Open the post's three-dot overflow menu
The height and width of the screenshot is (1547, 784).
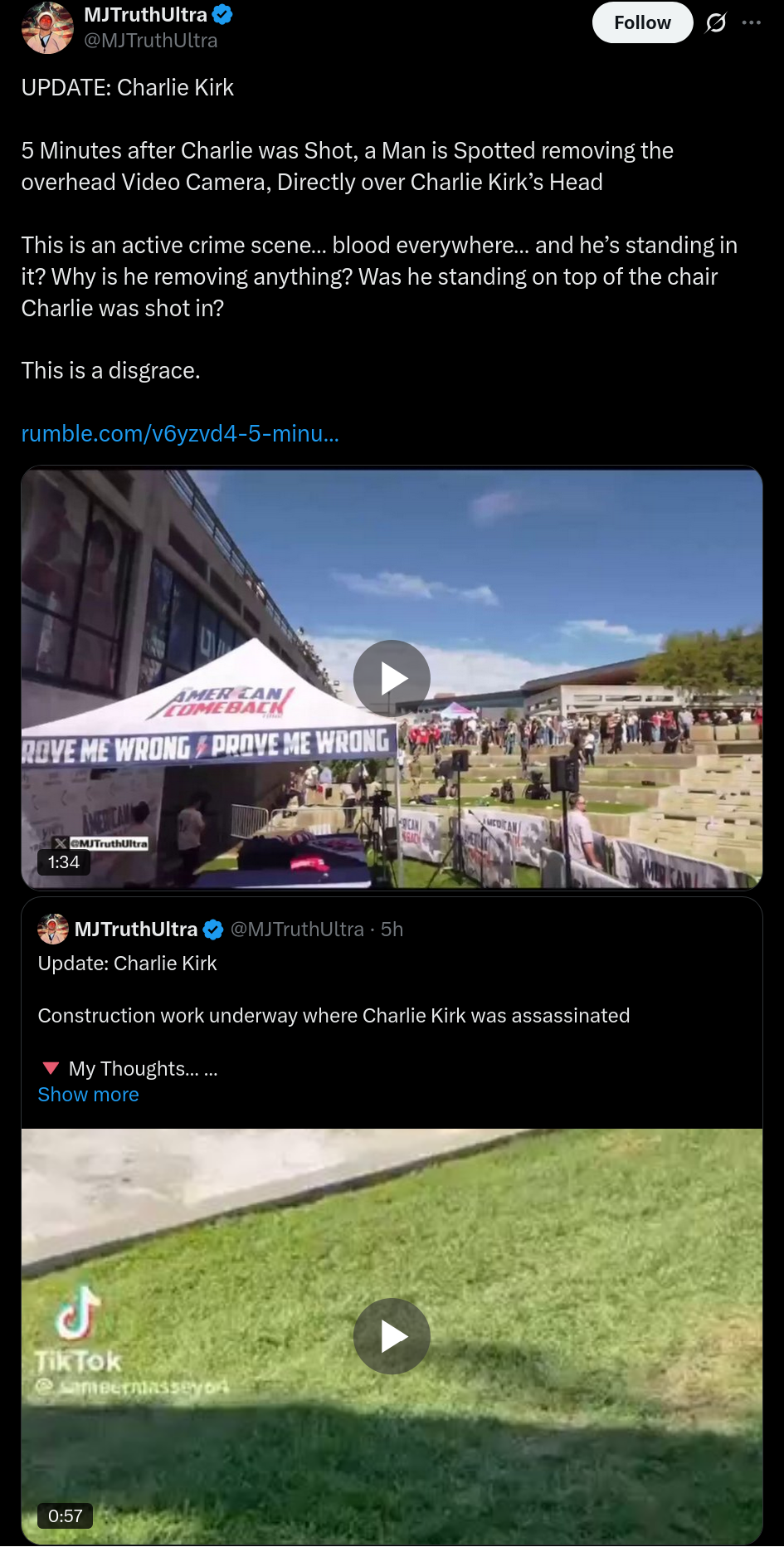[x=752, y=22]
